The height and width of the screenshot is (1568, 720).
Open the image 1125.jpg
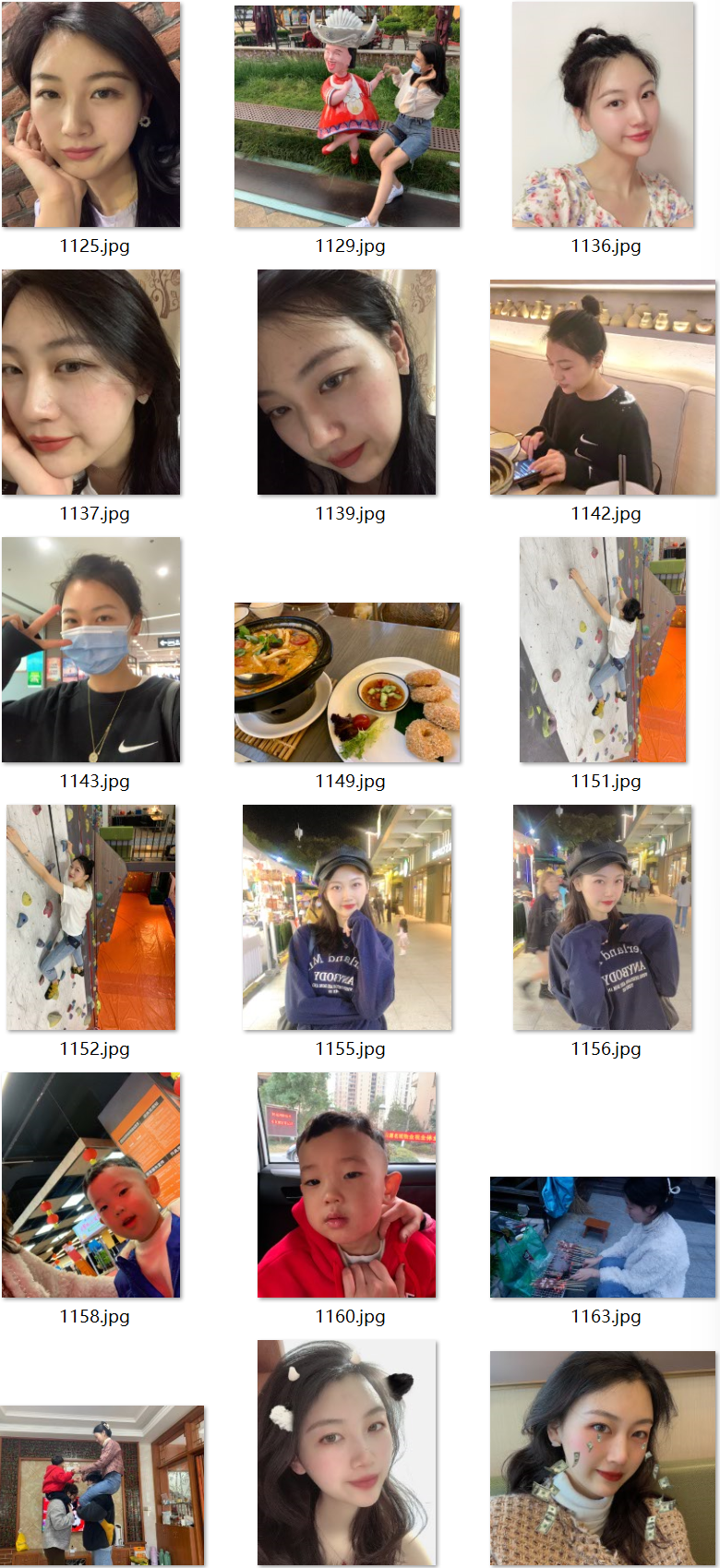pos(91,114)
